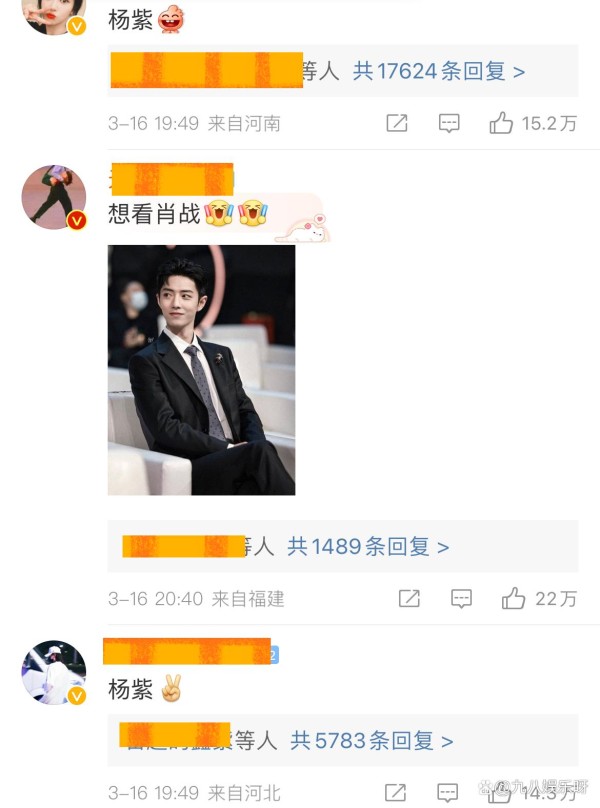Screen dimensions: 600x808
Task: Like the comment with 22万 likes
Action: [514, 598]
